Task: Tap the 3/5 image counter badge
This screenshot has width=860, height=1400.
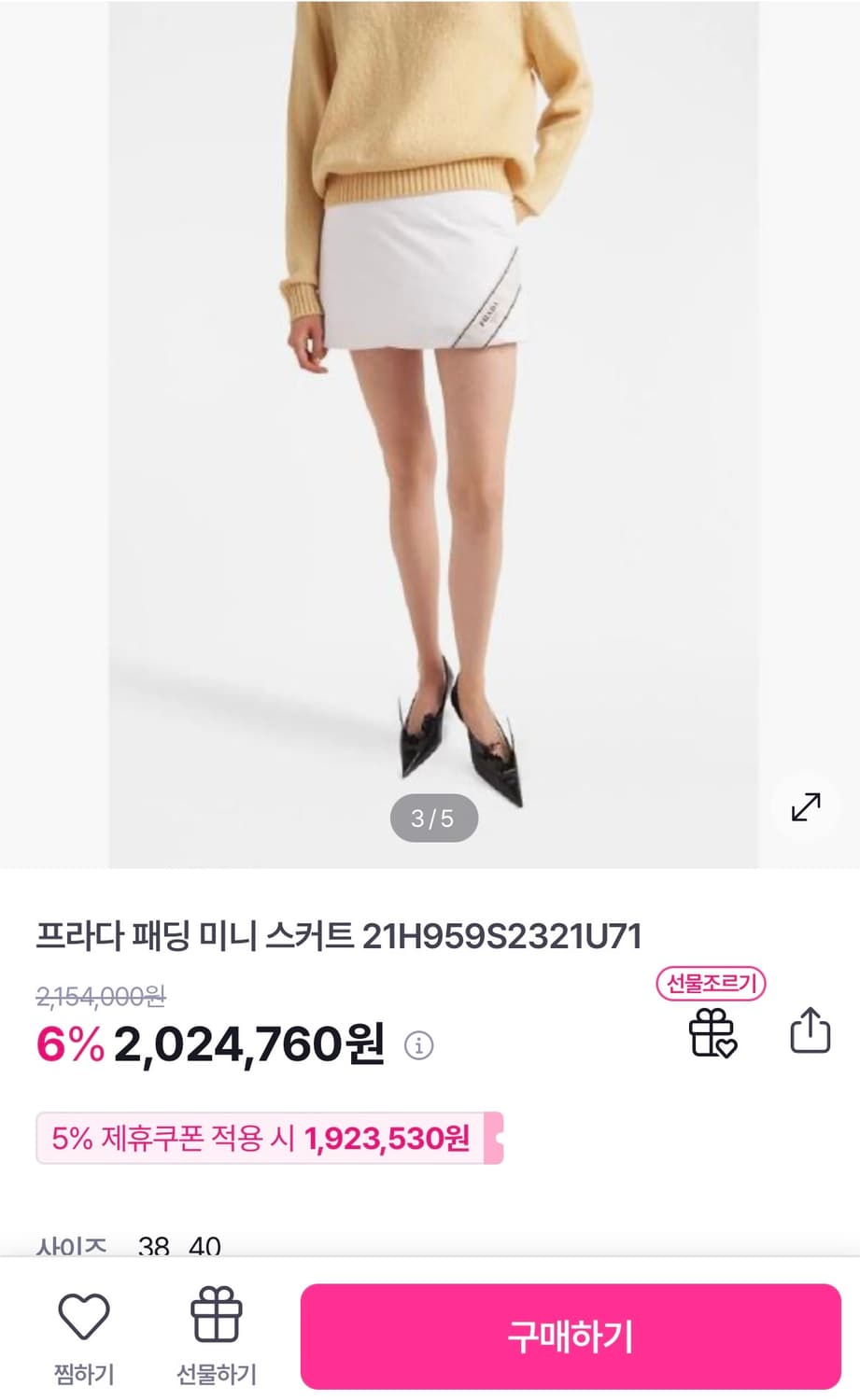Action: tap(432, 818)
